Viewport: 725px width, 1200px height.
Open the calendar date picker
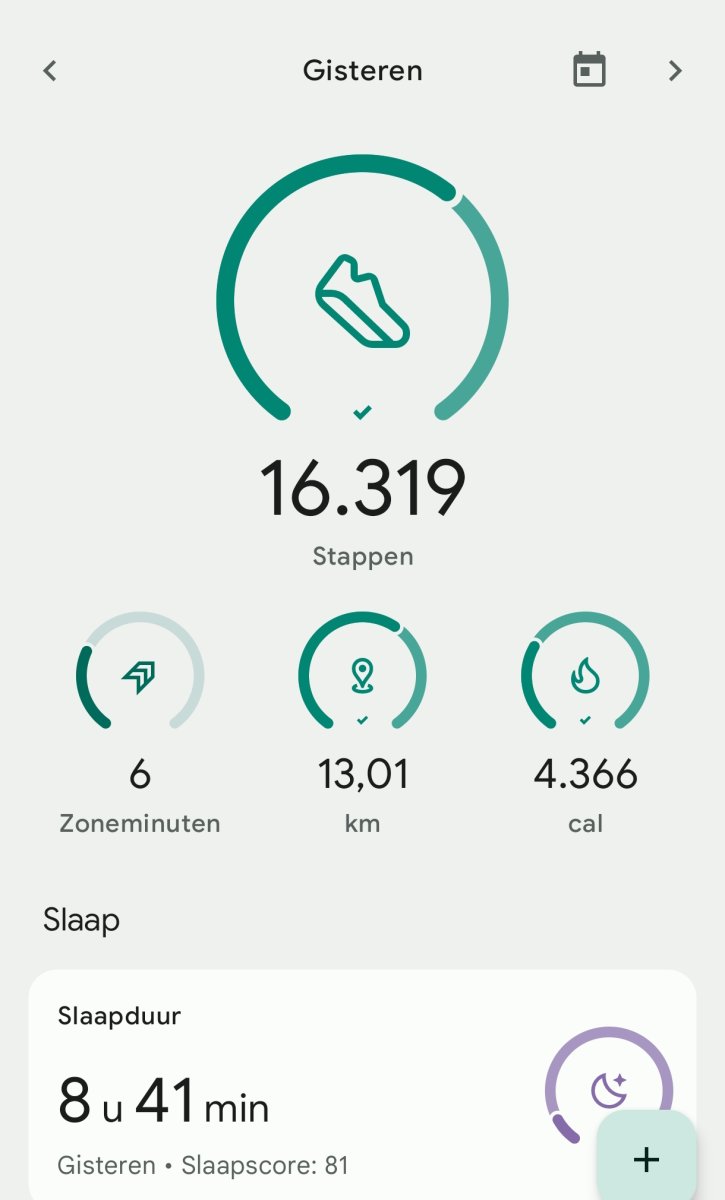589,71
